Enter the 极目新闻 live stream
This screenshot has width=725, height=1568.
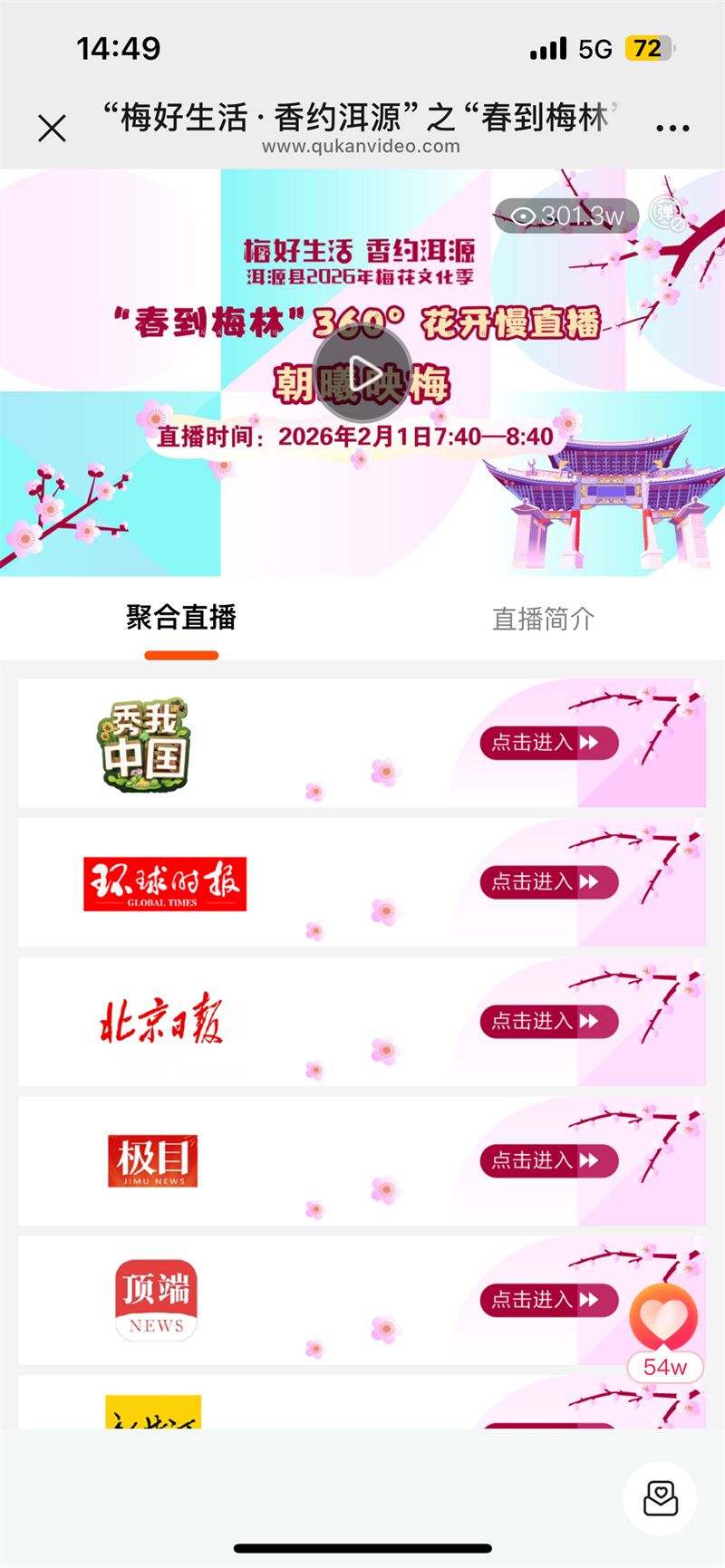coord(548,1160)
